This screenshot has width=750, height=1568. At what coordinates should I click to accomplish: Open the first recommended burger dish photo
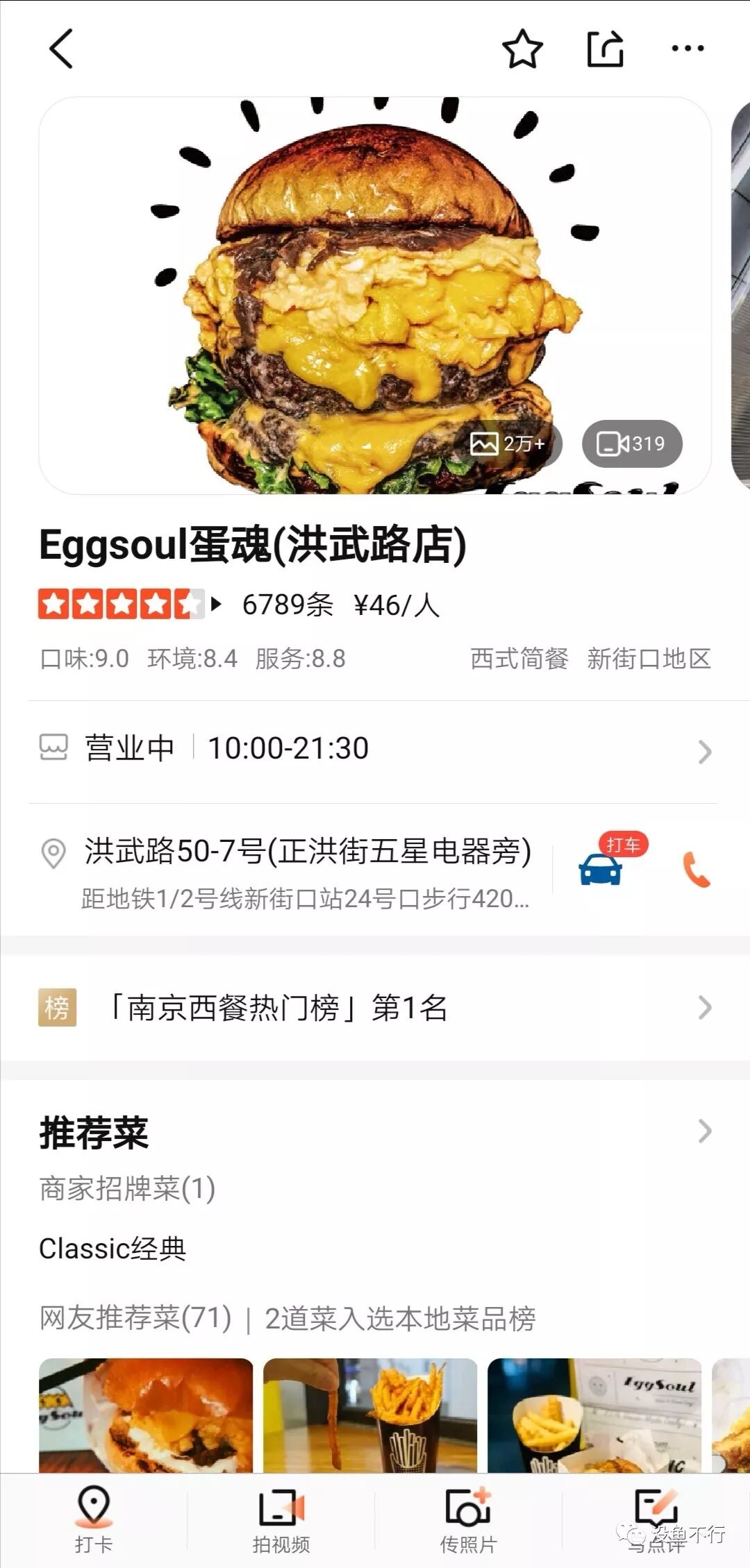pyautogui.click(x=146, y=1416)
